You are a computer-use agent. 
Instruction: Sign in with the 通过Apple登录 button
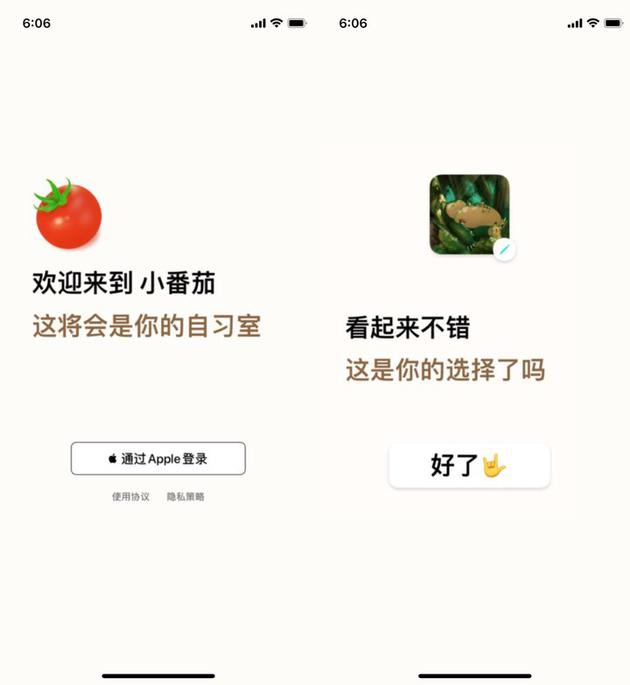(158, 459)
